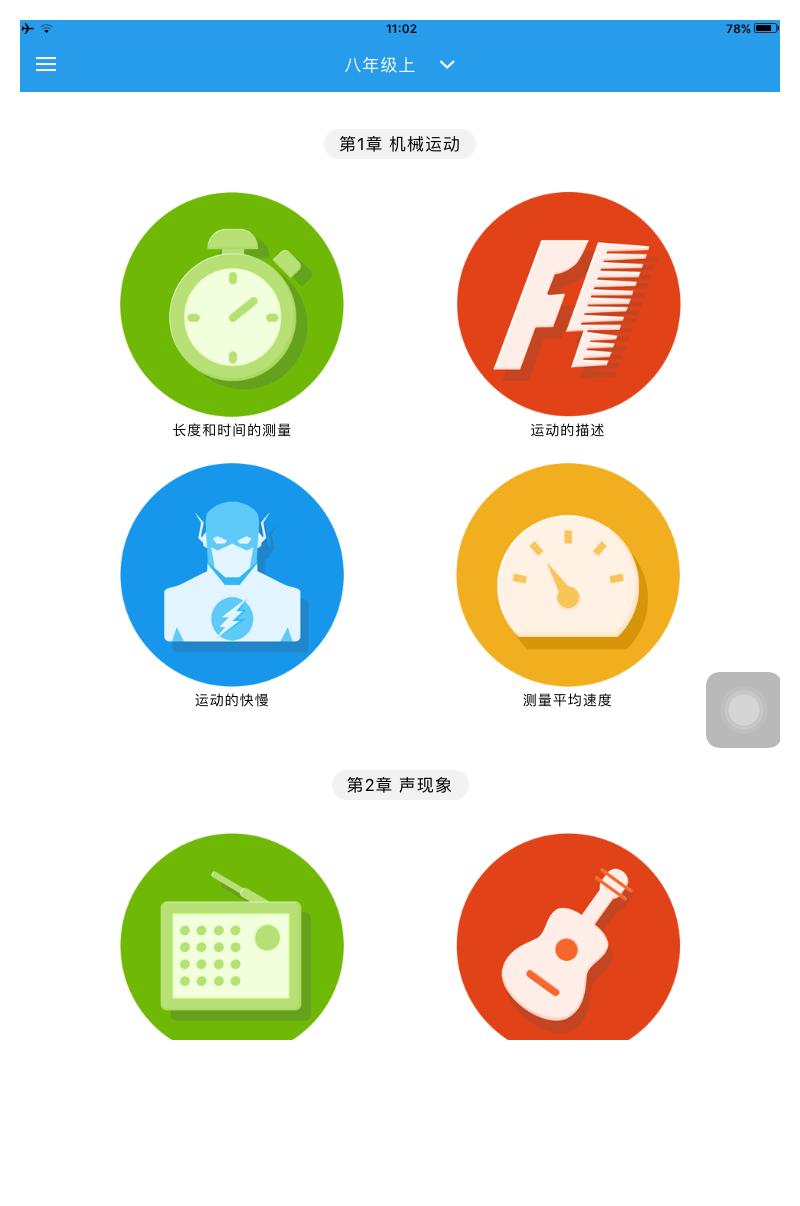Open the speedometer icon for 测量平均速度
The width and height of the screenshot is (800, 1206).
click(x=567, y=574)
